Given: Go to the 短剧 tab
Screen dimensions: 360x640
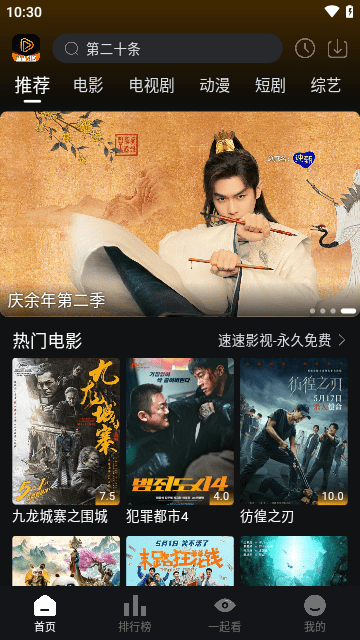Looking at the screenshot, I should click(270, 85).
